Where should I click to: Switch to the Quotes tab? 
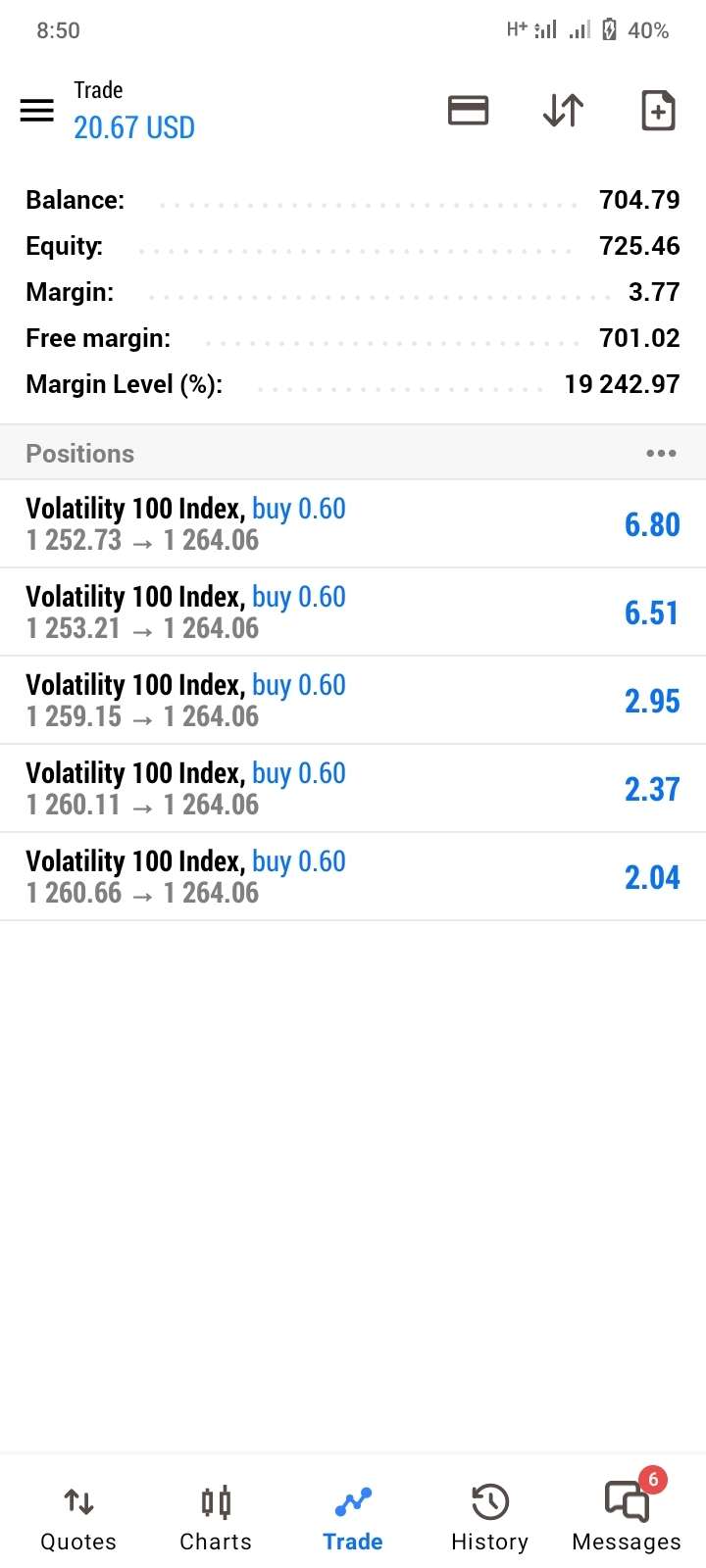point(78,1518)
